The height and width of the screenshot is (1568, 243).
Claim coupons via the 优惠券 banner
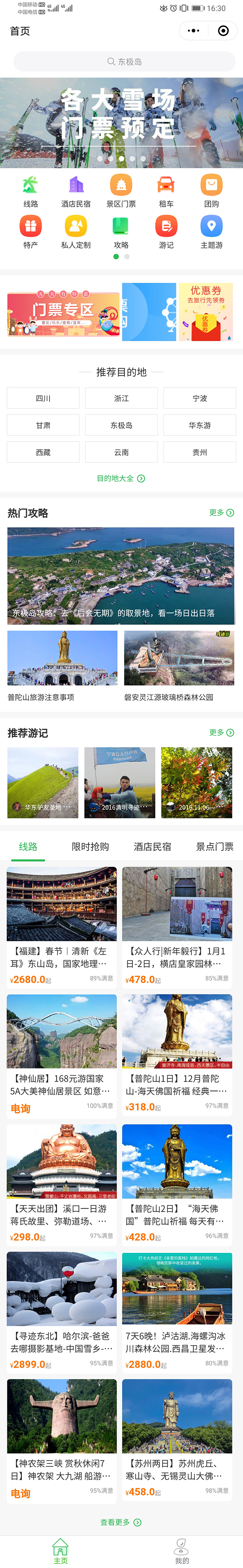pos(205,312)
